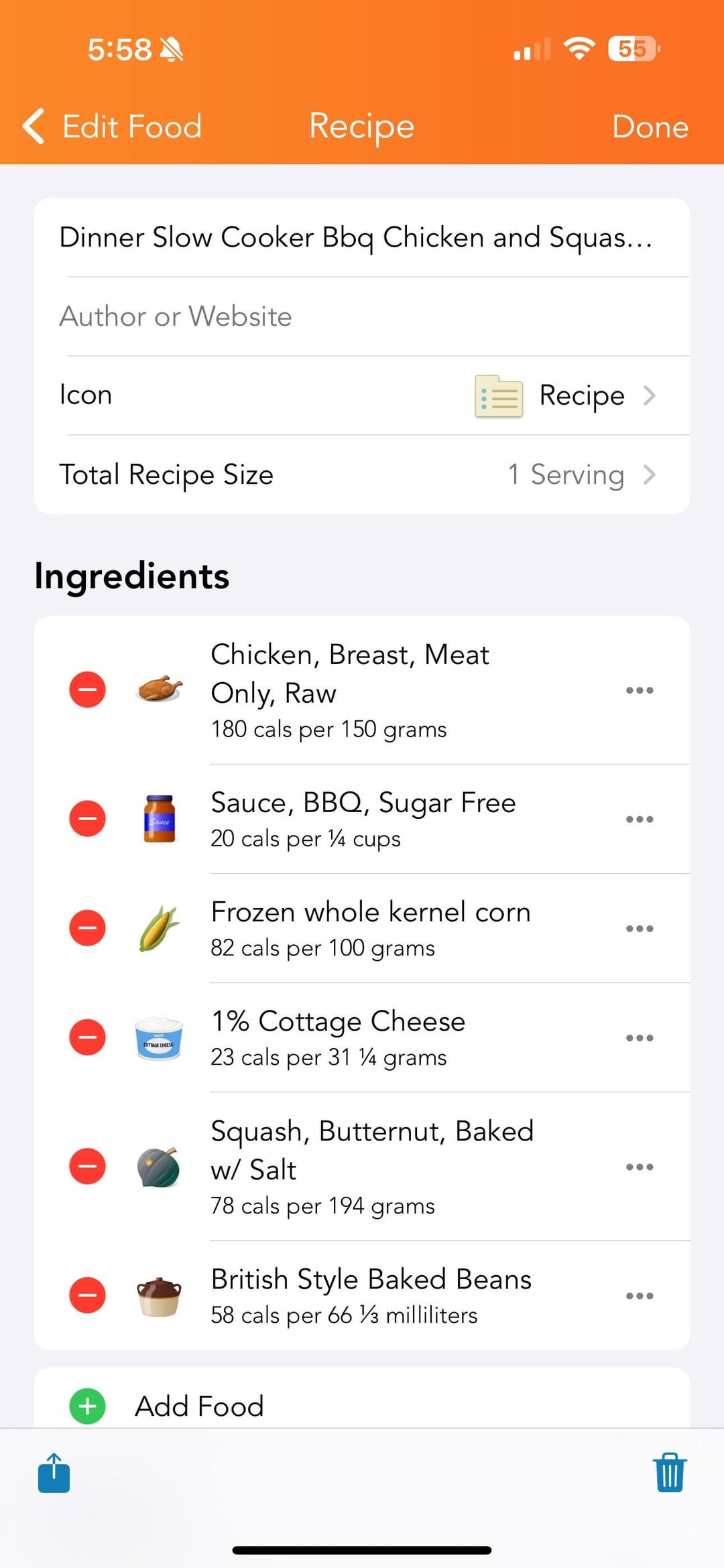Tap Done to save the recipe

point(650,126)
